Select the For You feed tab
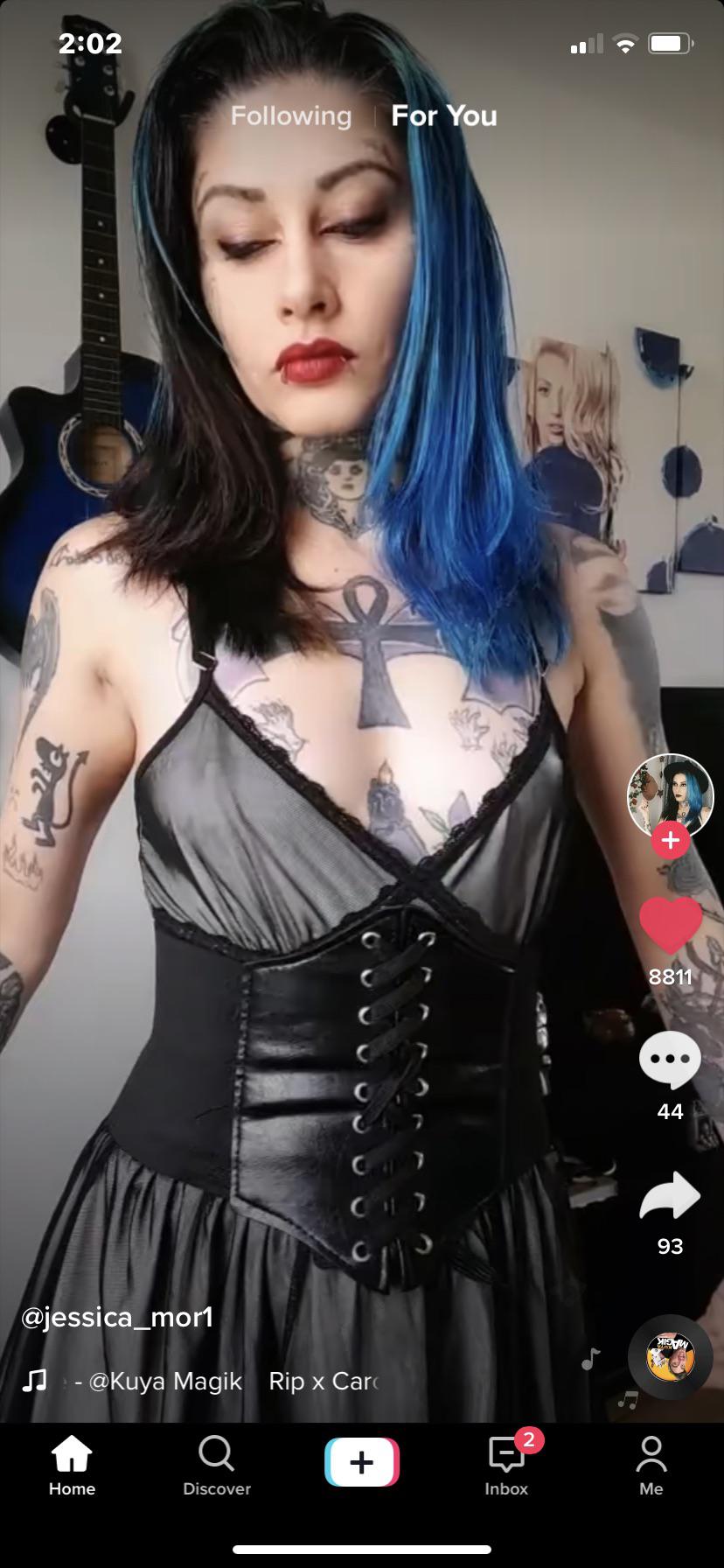Screen dimensions: 724x1568 [x=444, y=115]
